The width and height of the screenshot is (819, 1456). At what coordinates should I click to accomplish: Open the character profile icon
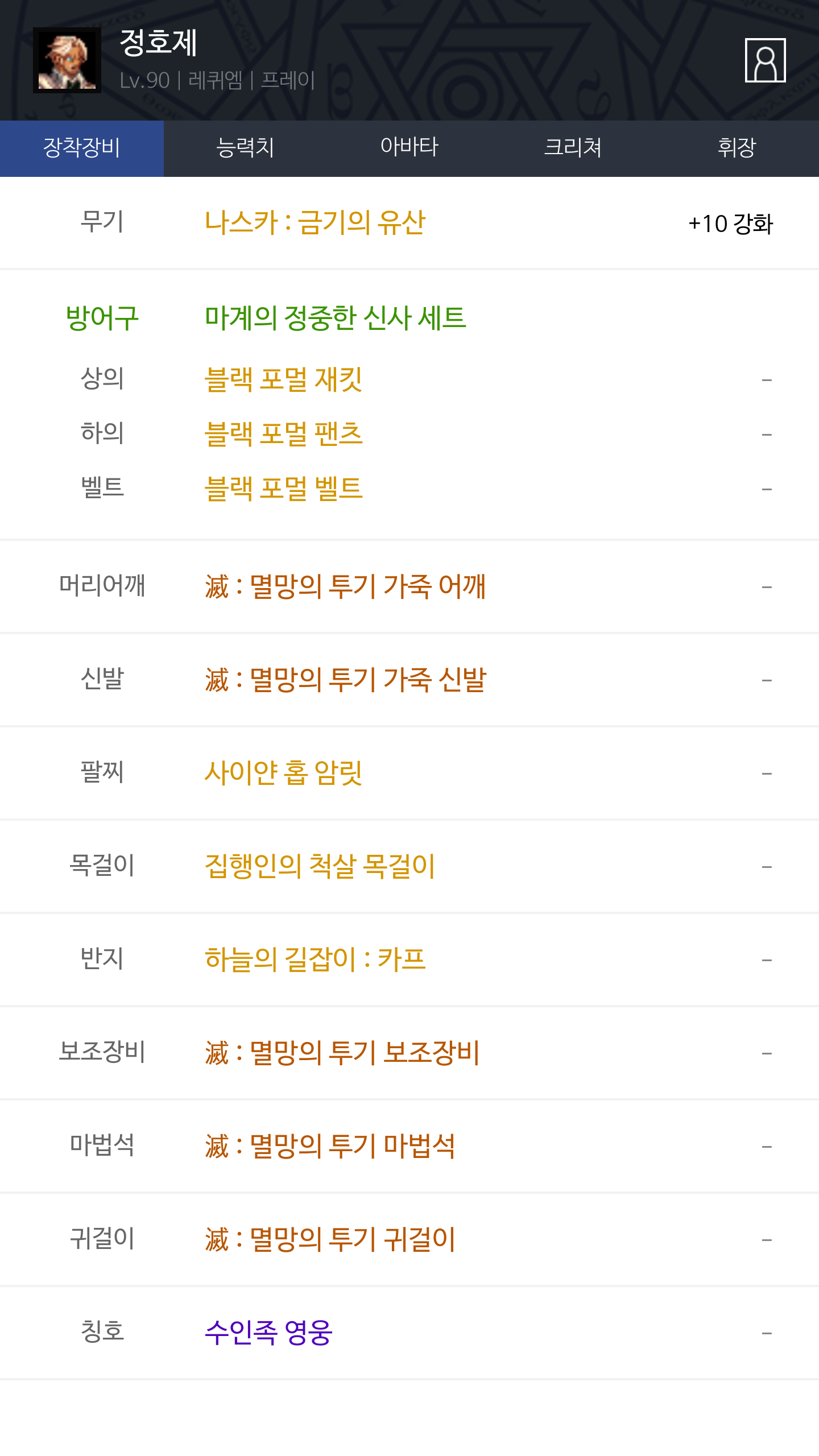pos(765,60)
